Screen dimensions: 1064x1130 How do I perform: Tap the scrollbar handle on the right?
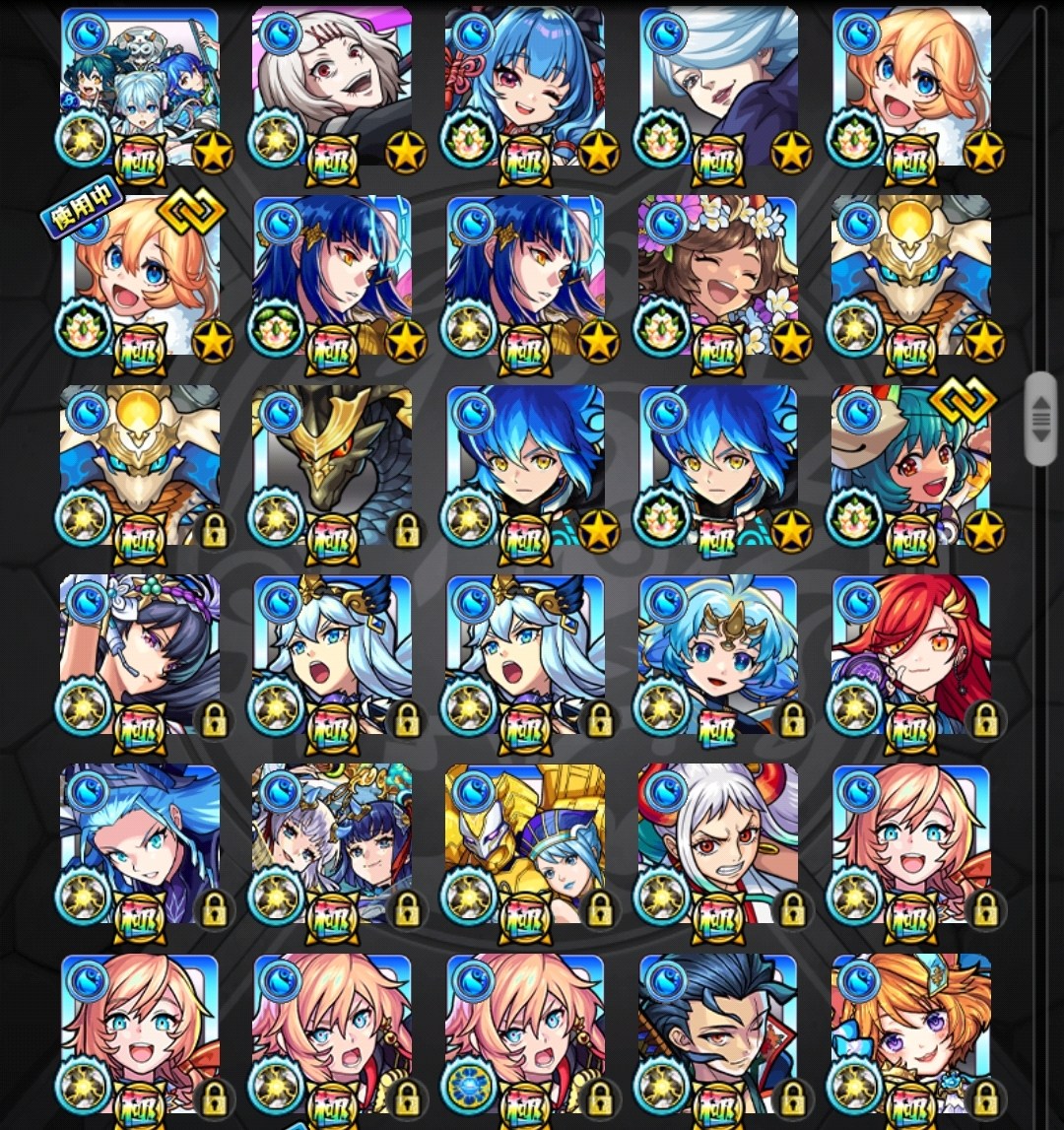point(1040,419)
